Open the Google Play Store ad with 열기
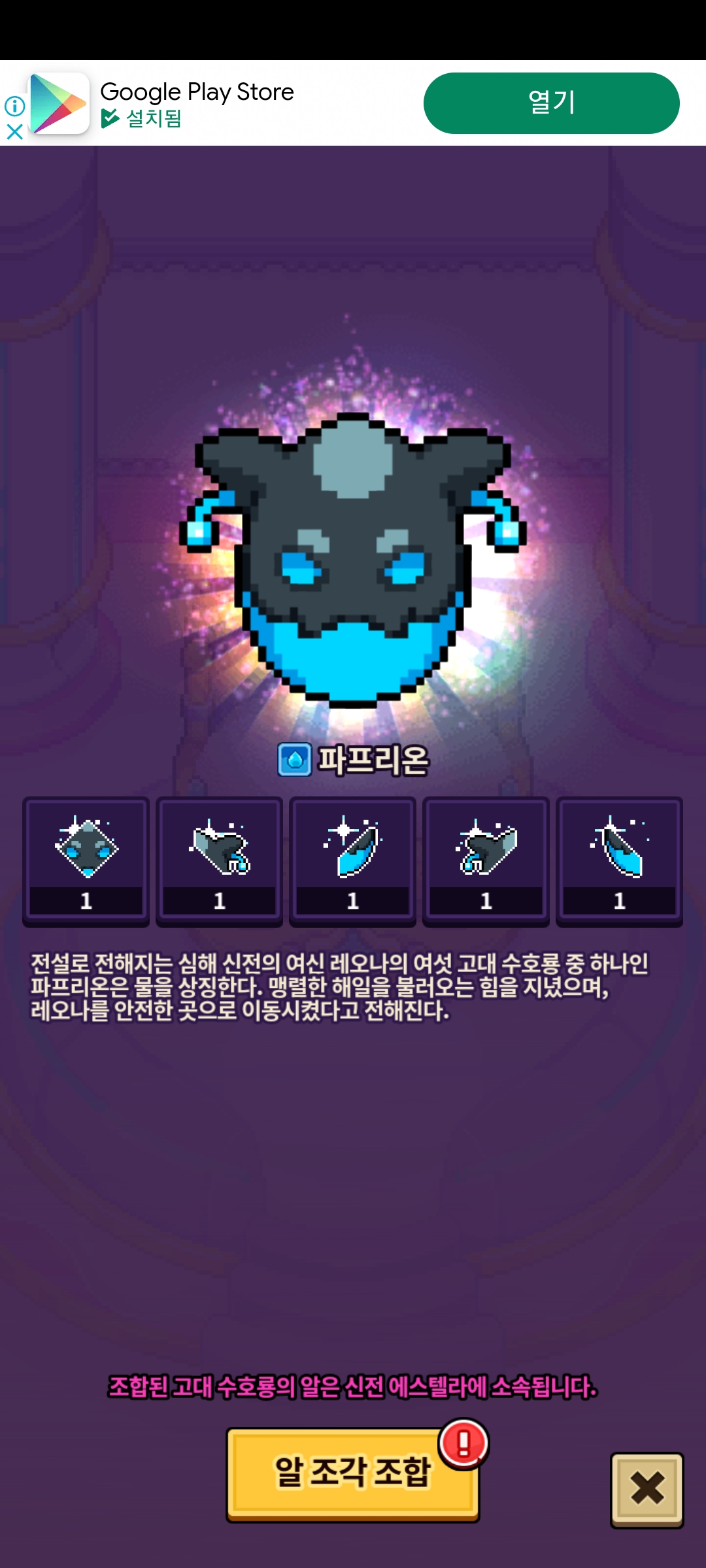This screenshot has height=1568, width=706. click(x=551, y=103)
